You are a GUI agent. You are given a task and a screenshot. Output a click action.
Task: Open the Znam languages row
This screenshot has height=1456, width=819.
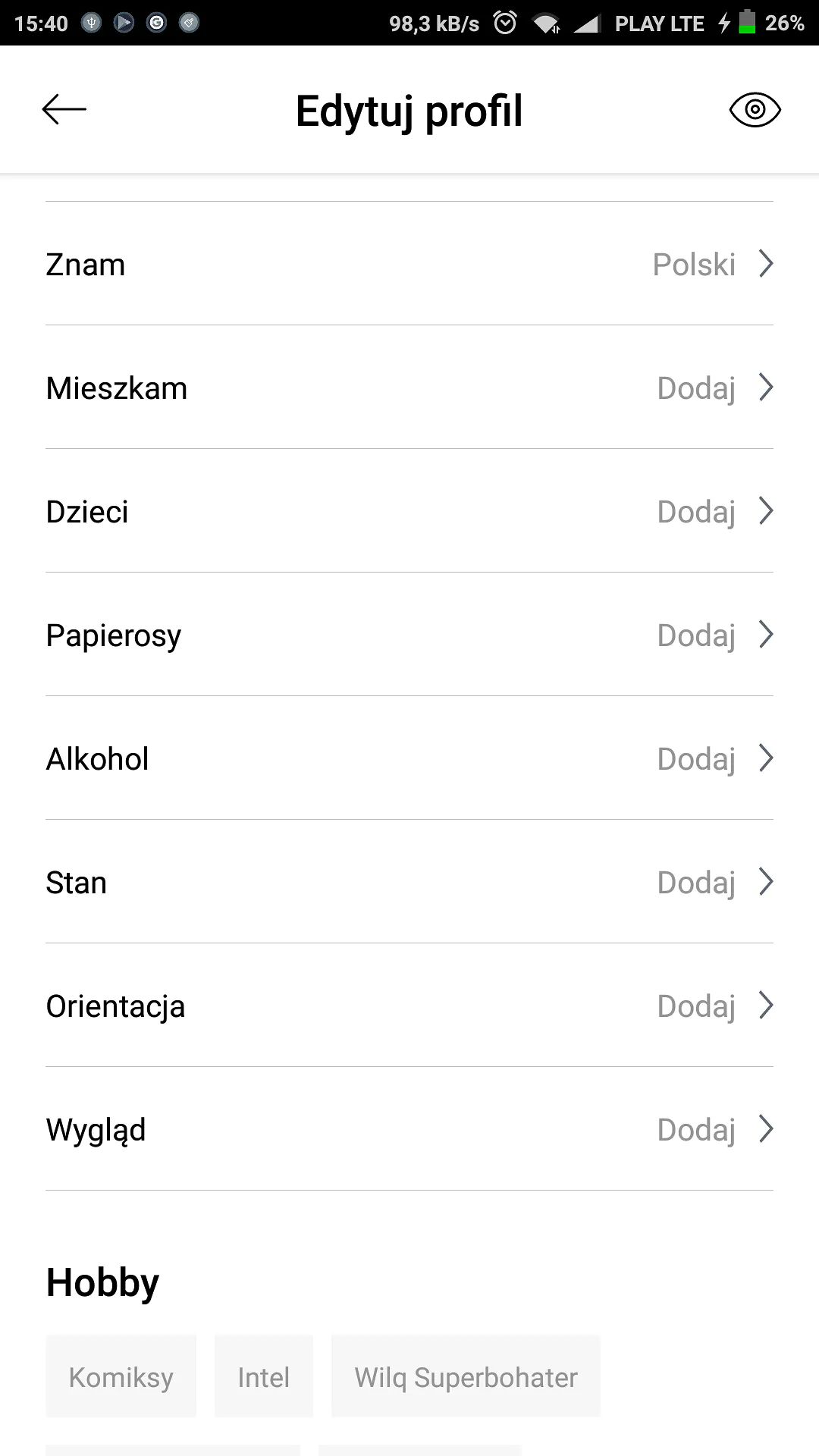point(409,265)
